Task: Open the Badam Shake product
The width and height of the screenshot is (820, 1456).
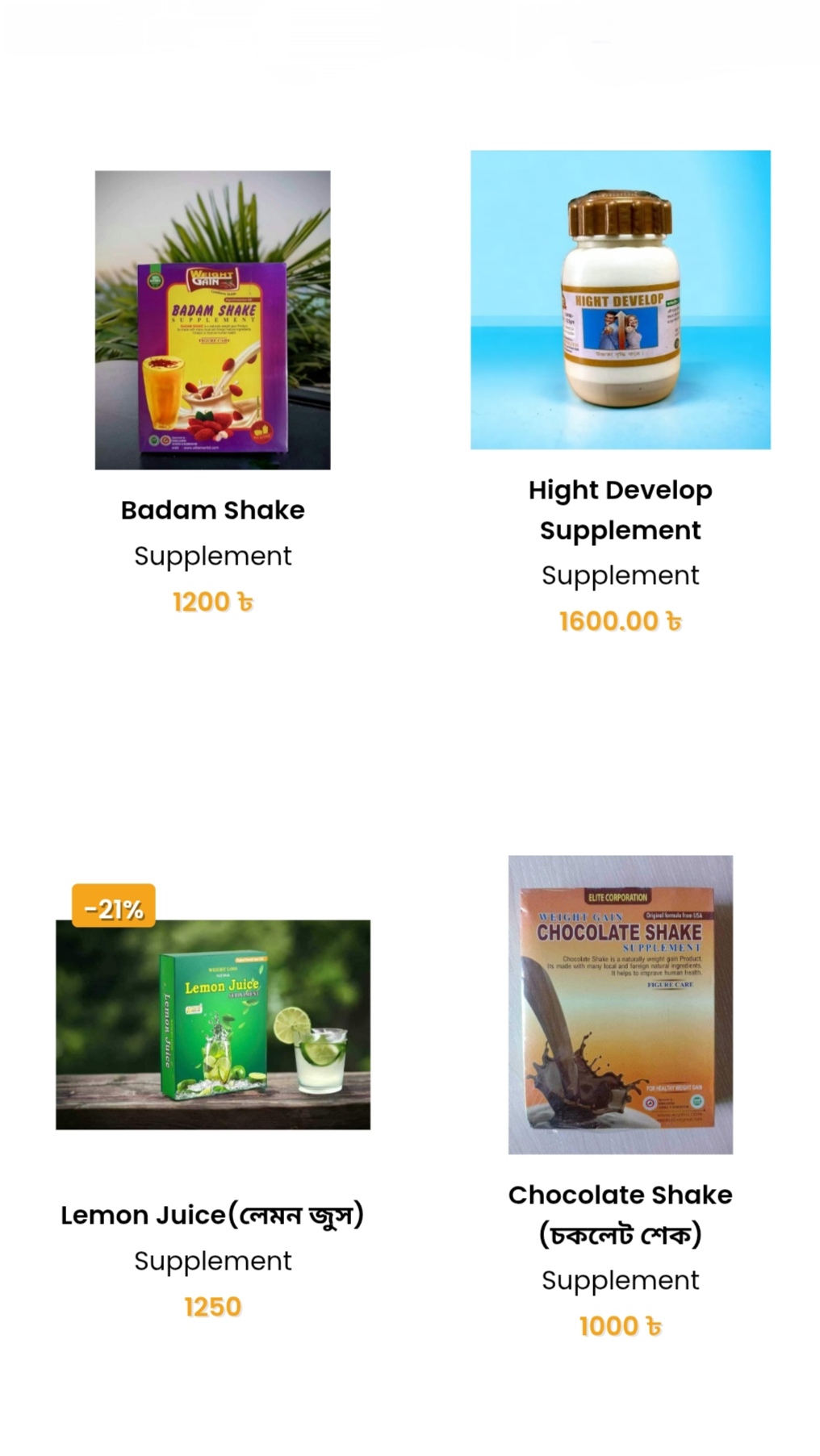Action: (x=212, y=320)
